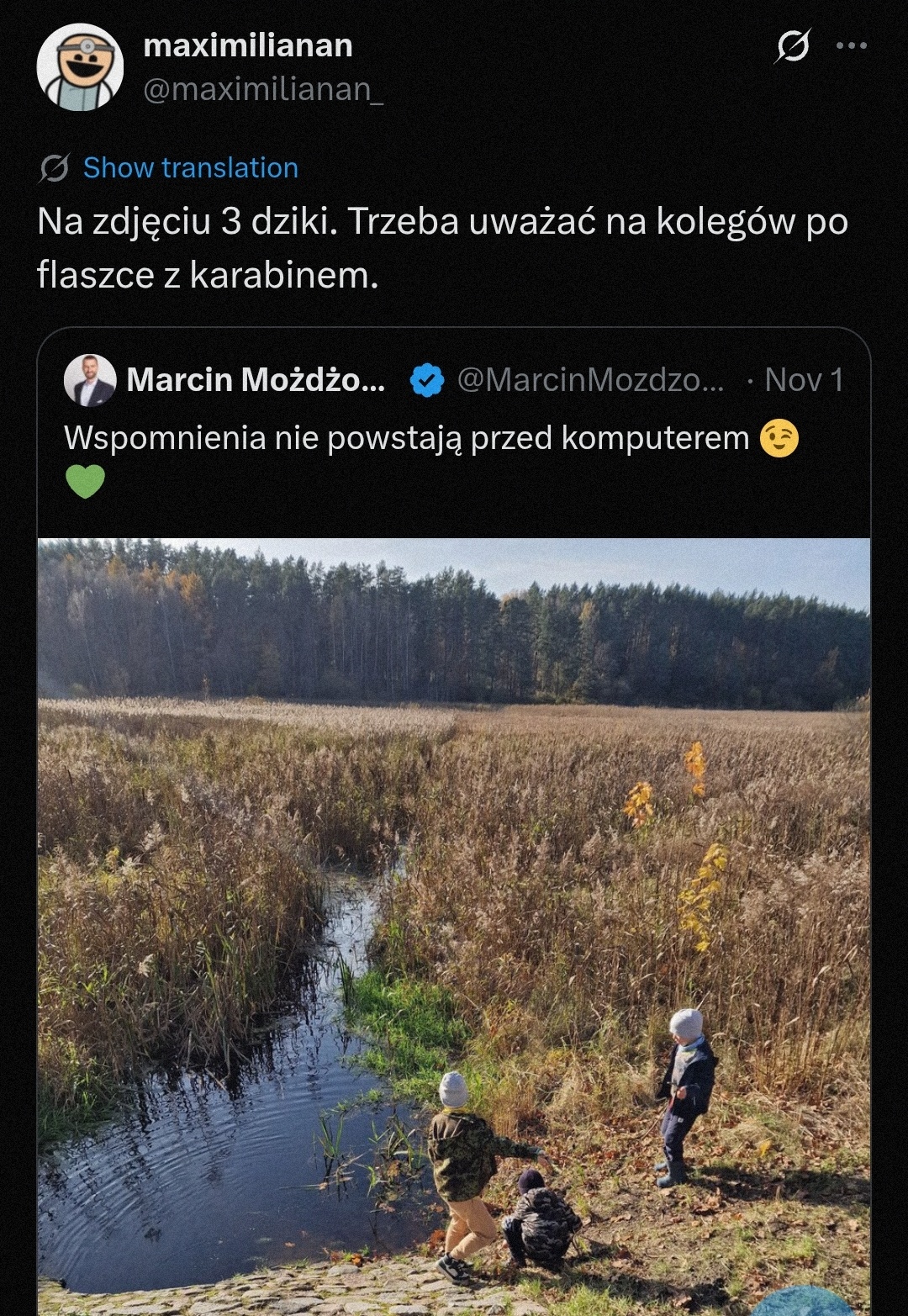908x1316 pixels.
Task: Tap Show translation link
Action: click(x=190, y=168)
